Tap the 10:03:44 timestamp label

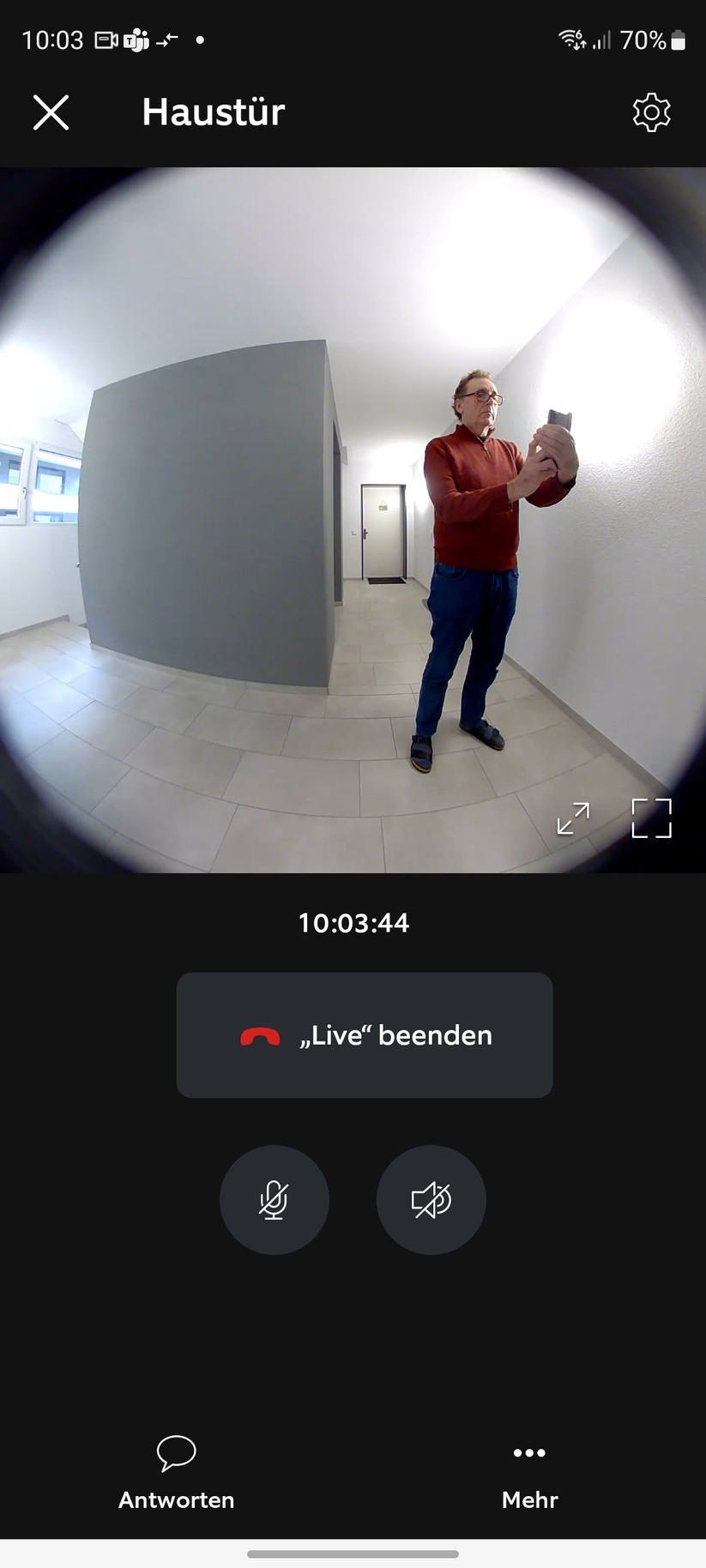pos(353,923)
